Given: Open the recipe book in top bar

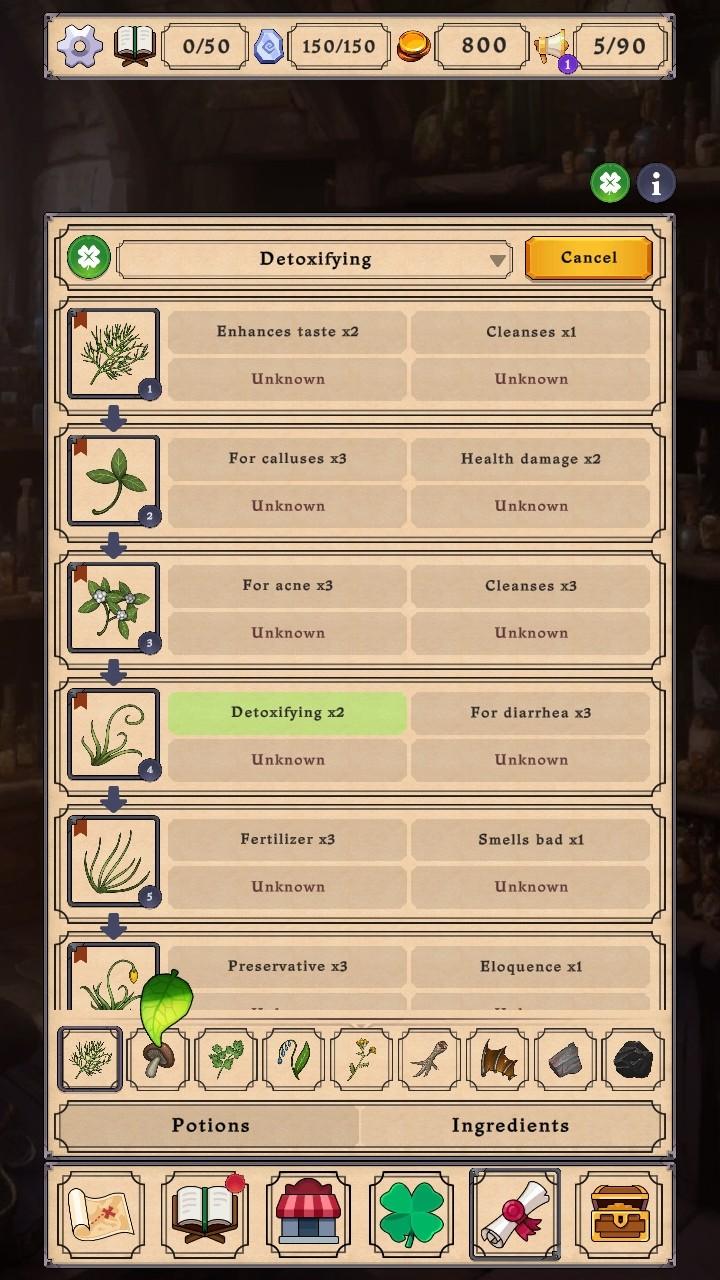Looking at the screenshot, I should (x=136, y=46).
